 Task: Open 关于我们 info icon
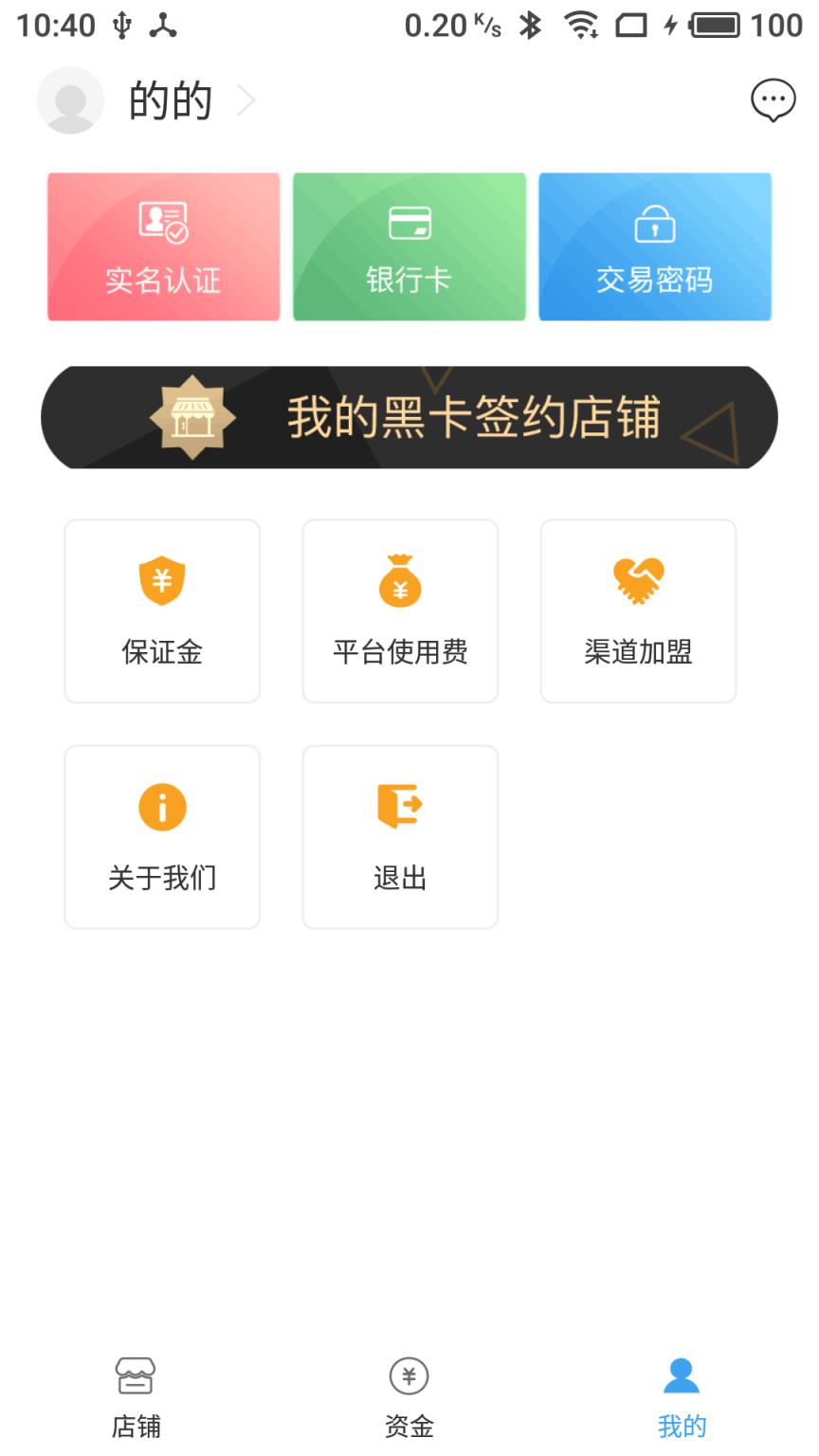point(161,807)
